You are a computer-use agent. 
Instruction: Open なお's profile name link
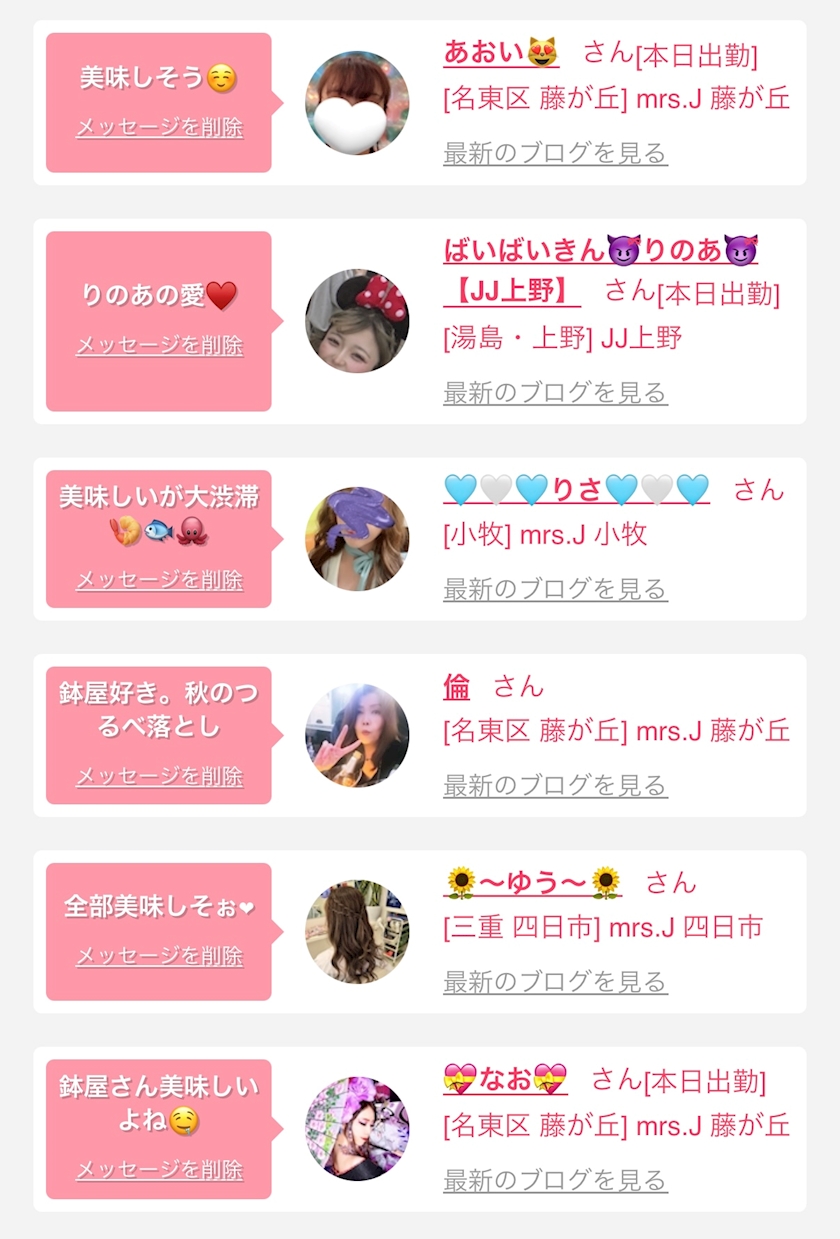coord(505,1080)
